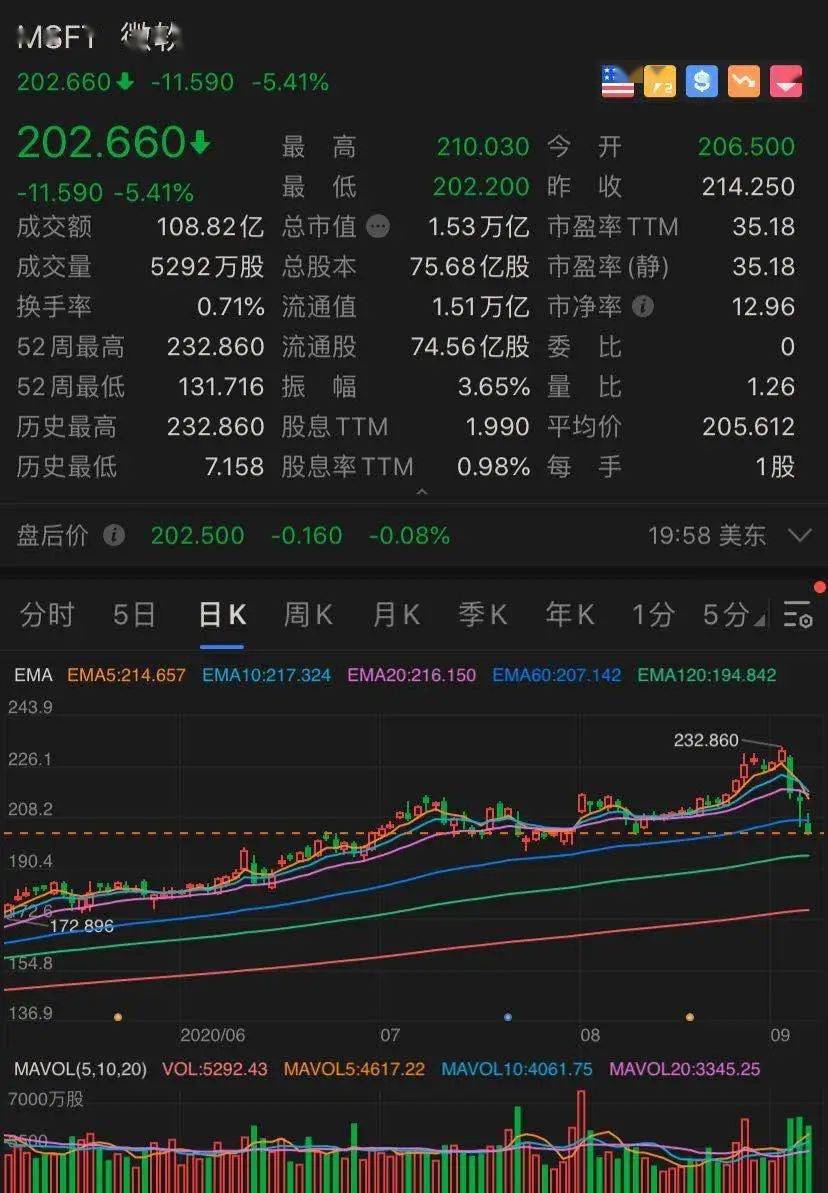
Task: Click the American flag market icon
Action: point(618,81)
